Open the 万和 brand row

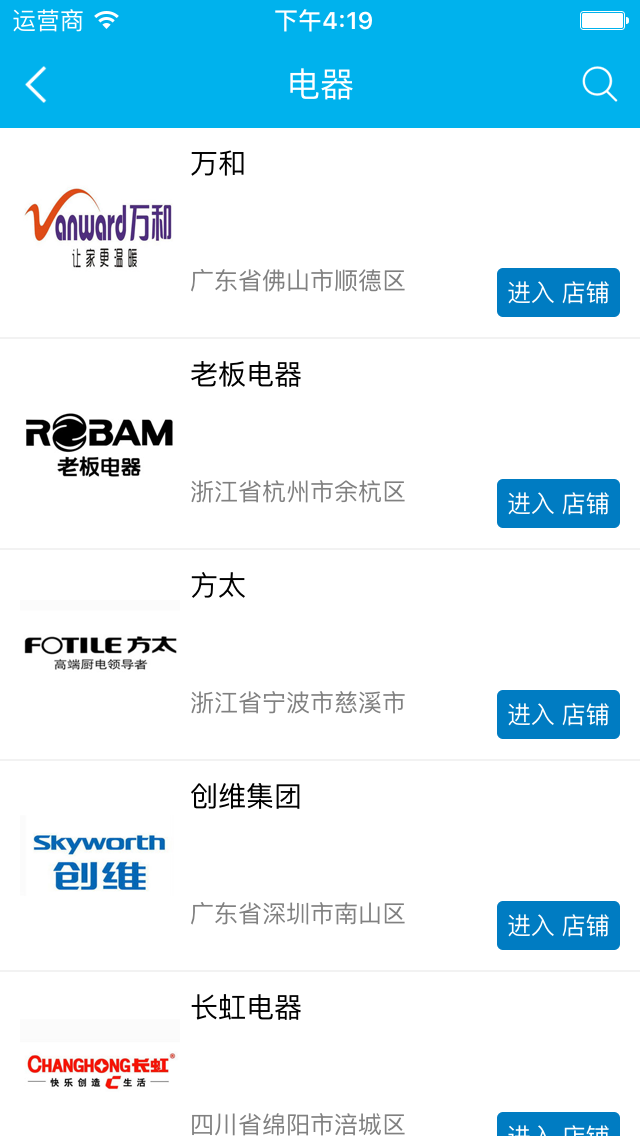click(x=320, y=233)
